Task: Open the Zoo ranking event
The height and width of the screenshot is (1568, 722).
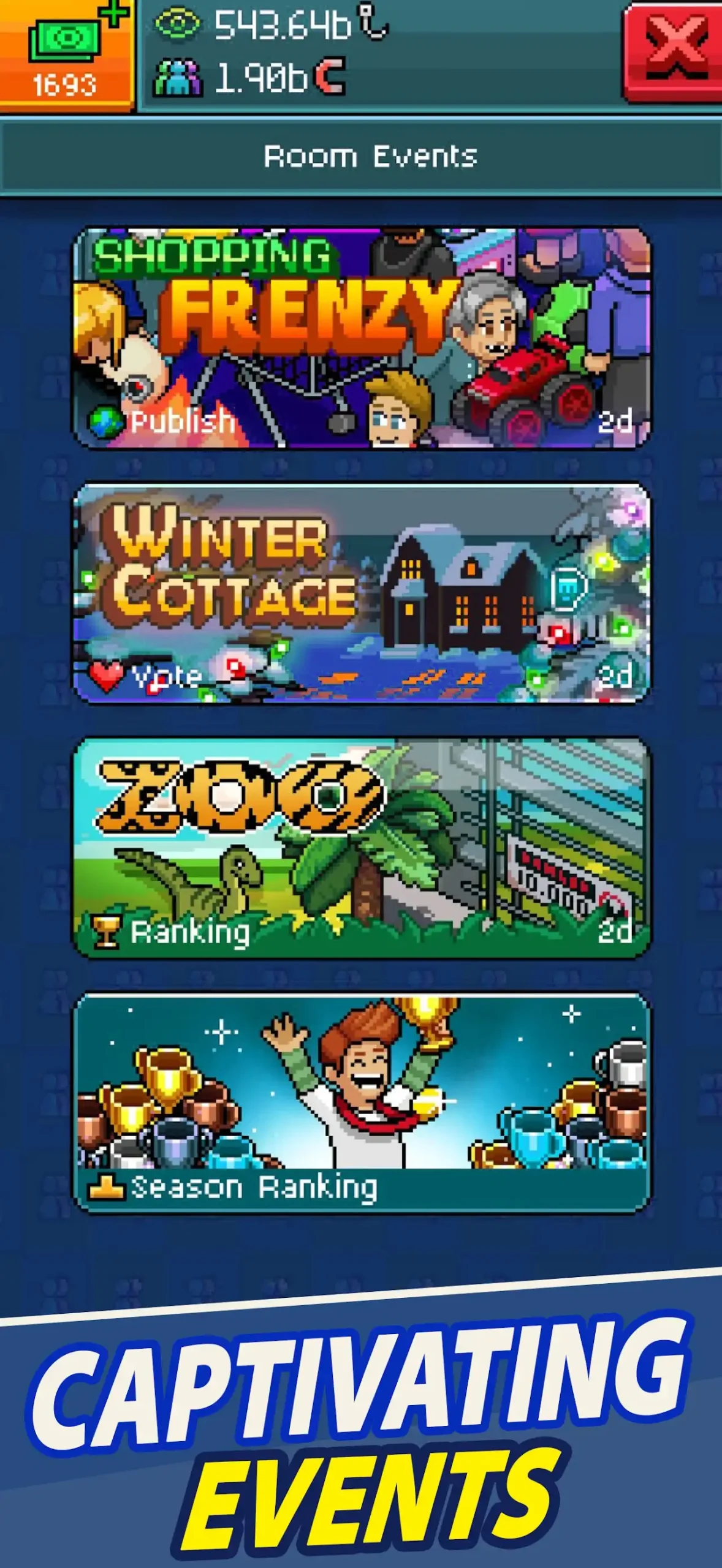Action: (362, 848)
